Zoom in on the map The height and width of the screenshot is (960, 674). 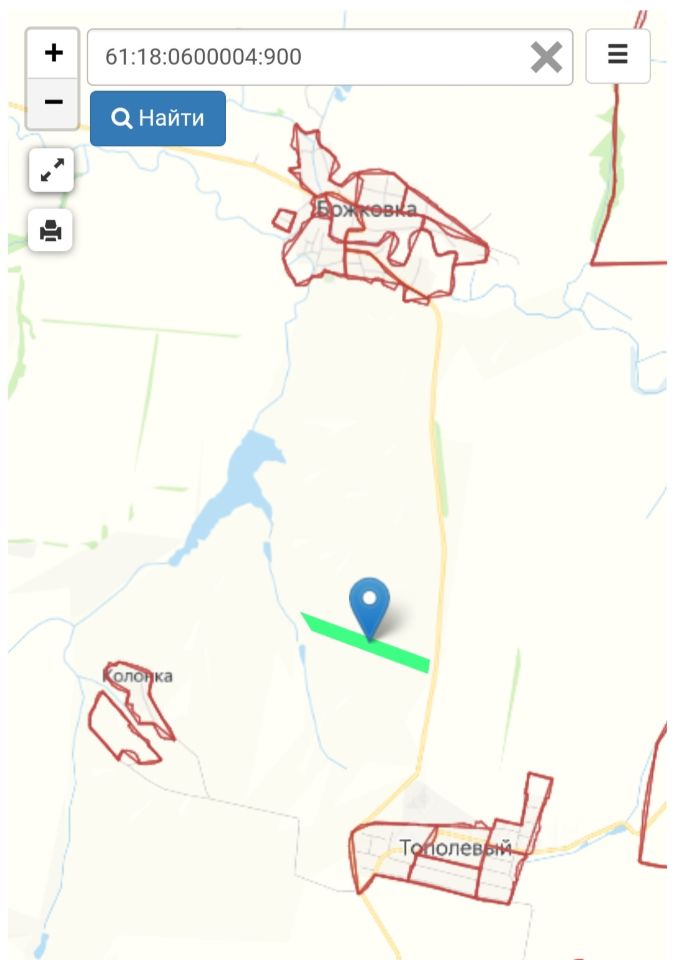pos(53,53)
